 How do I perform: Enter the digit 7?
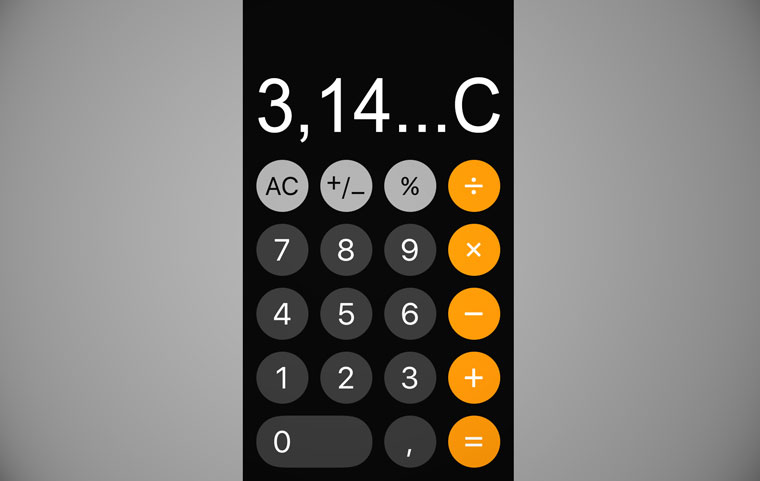[x=282, y=250]
